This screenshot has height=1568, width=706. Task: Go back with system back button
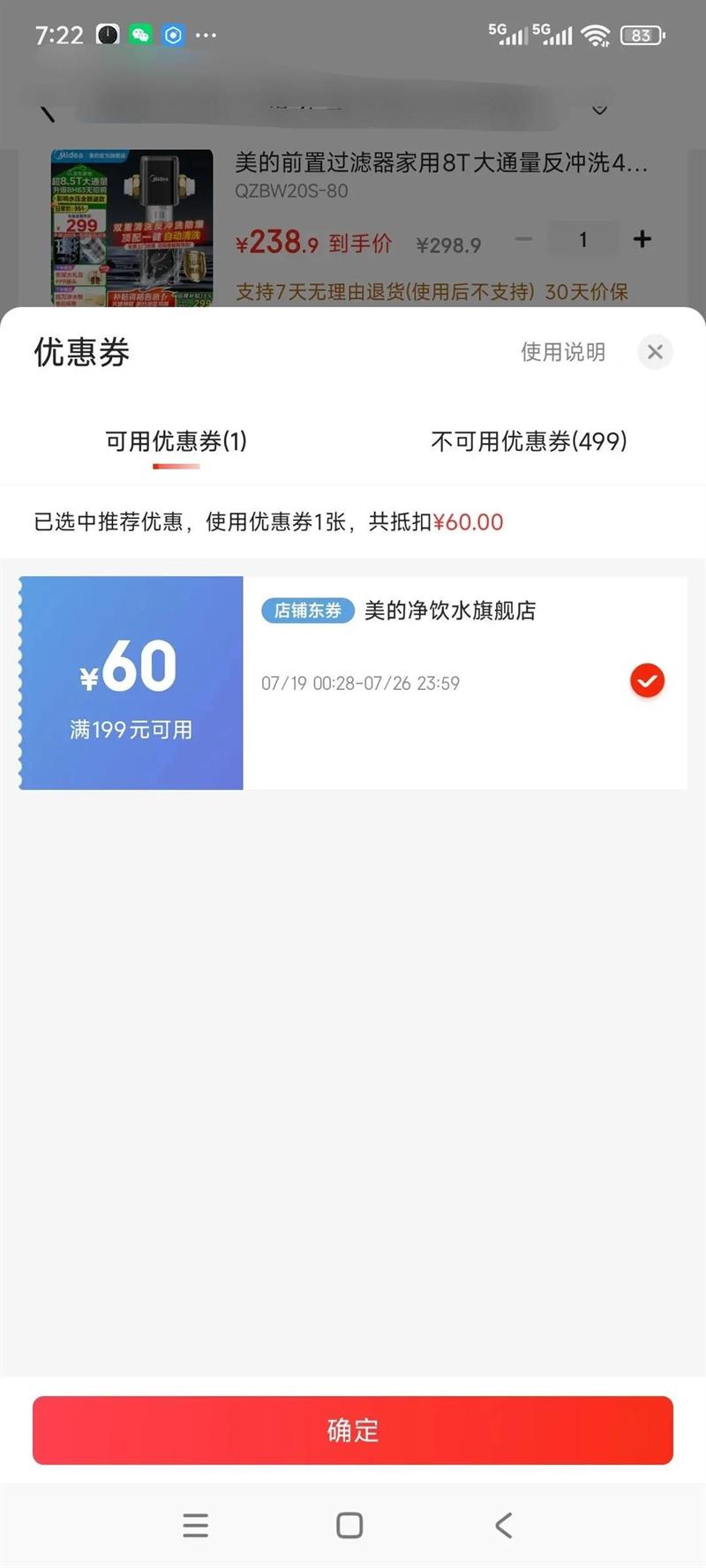tap(504, 1525)
